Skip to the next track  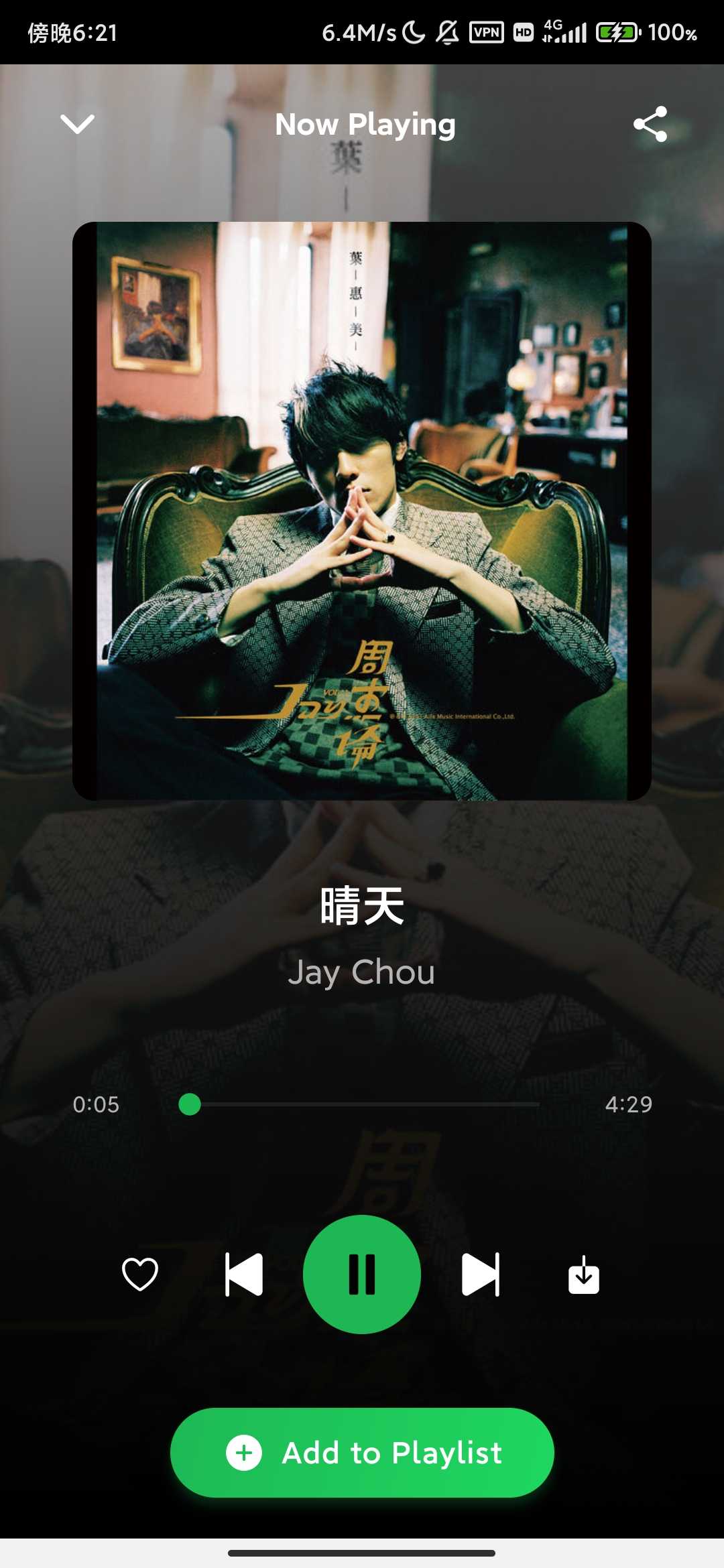[x=481, y=1274]
